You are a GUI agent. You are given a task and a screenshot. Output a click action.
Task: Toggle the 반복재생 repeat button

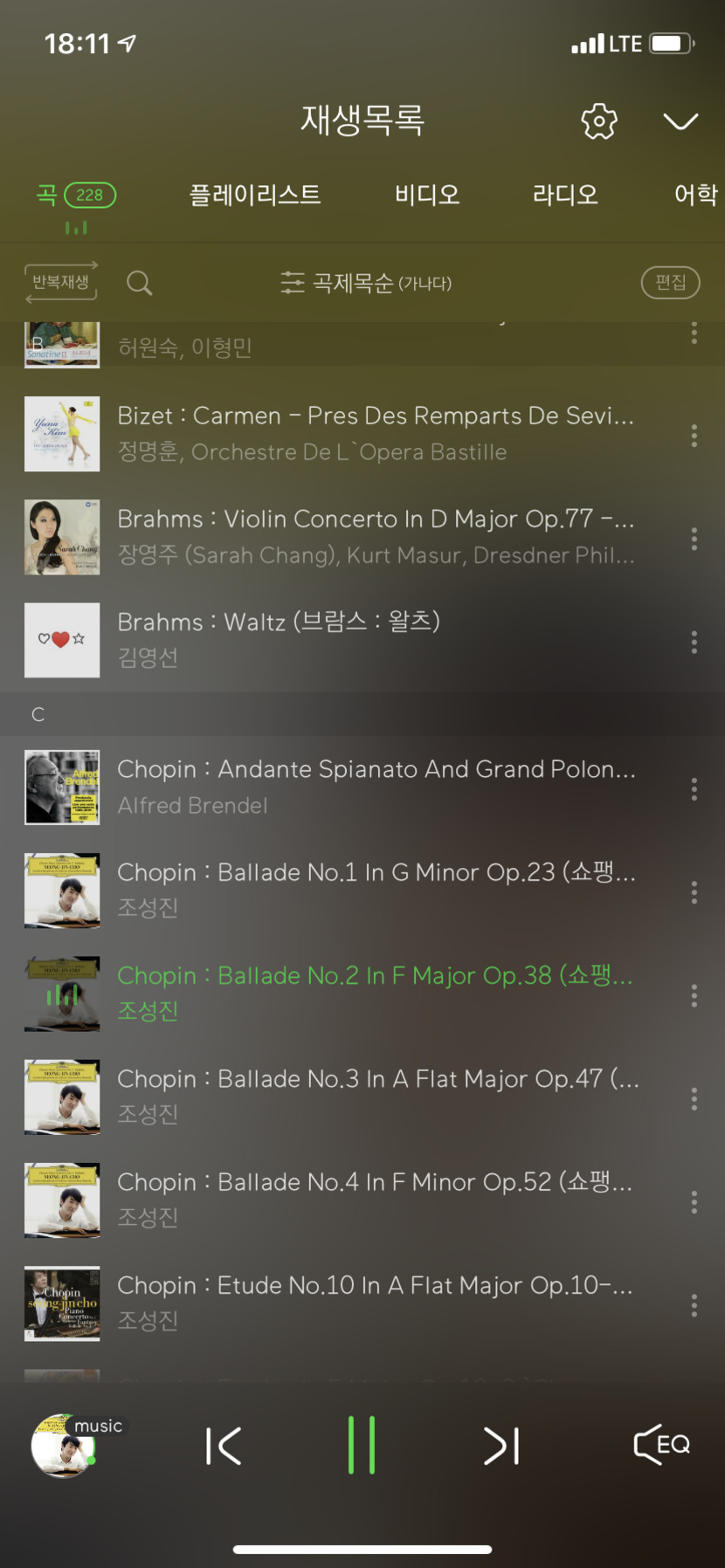pos(61,283)
